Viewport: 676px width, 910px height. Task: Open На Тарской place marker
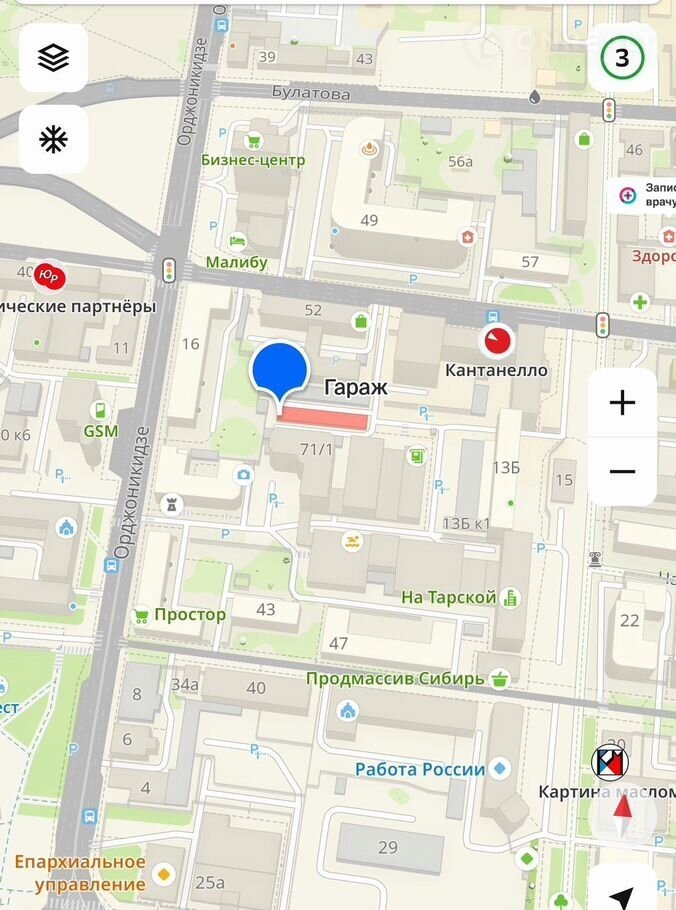click(x=511, y=598)
